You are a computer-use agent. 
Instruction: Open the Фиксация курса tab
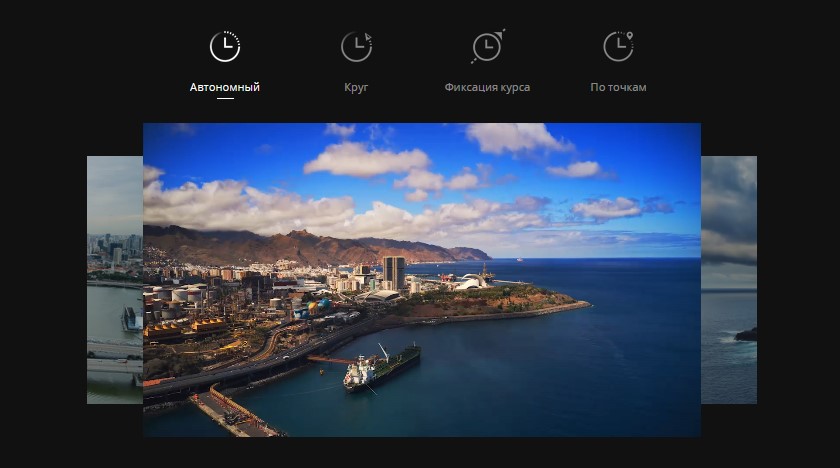click(487, 62)
